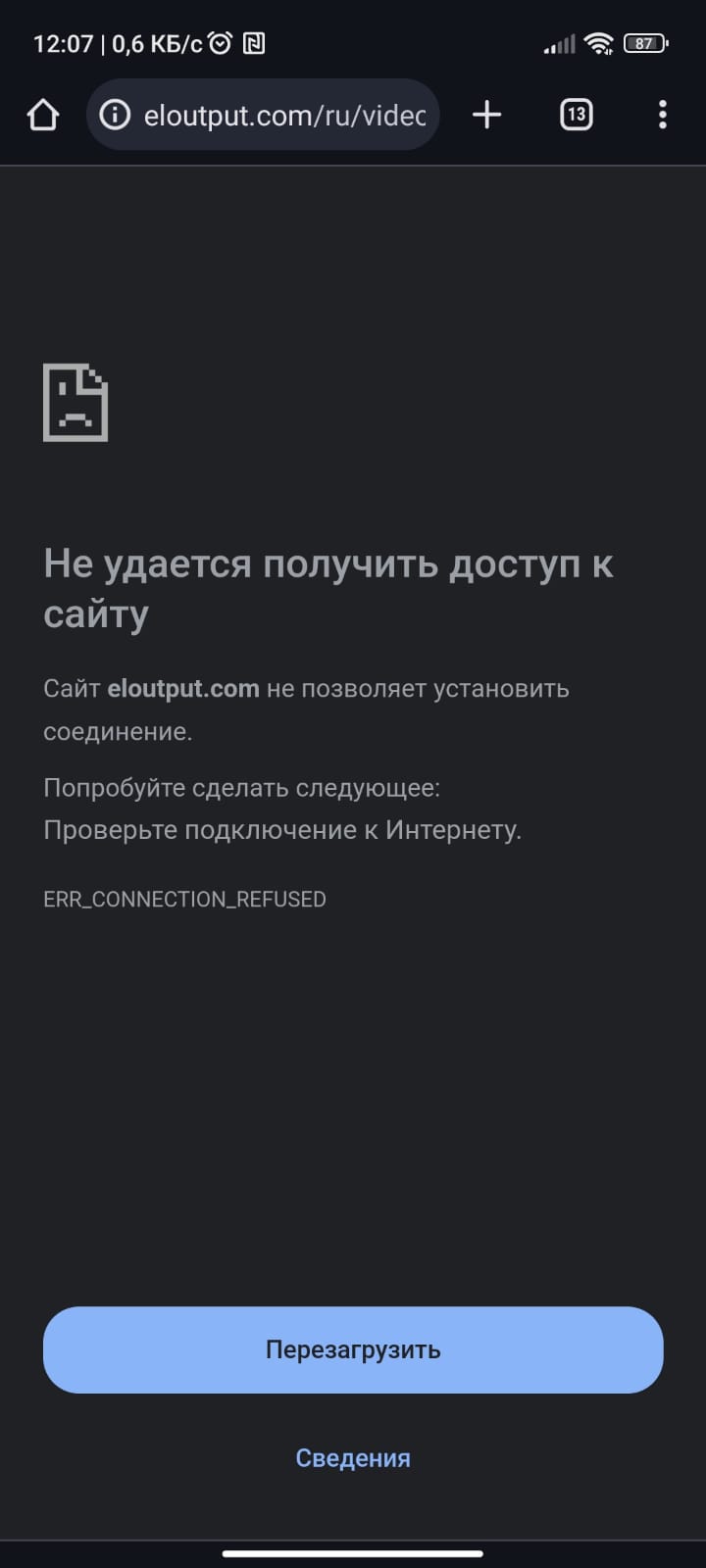This screenshot has height=1568, width=706.
Task: Open the three-dot browser menu
Action: click(x=663, y=116)
